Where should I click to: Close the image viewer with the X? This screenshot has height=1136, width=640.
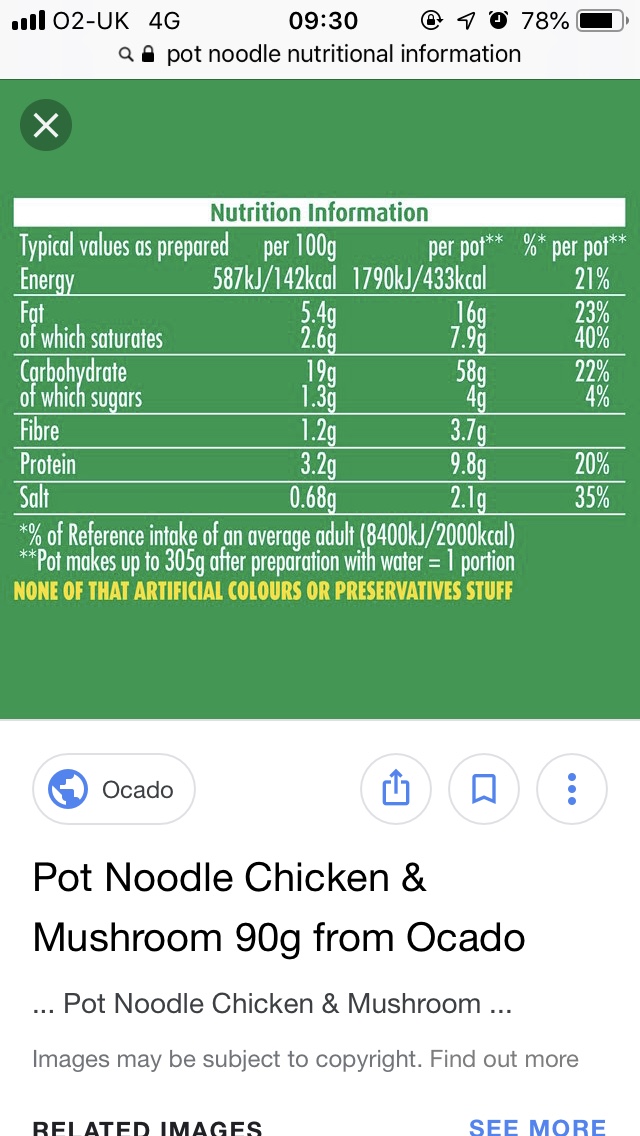[46, 126]
